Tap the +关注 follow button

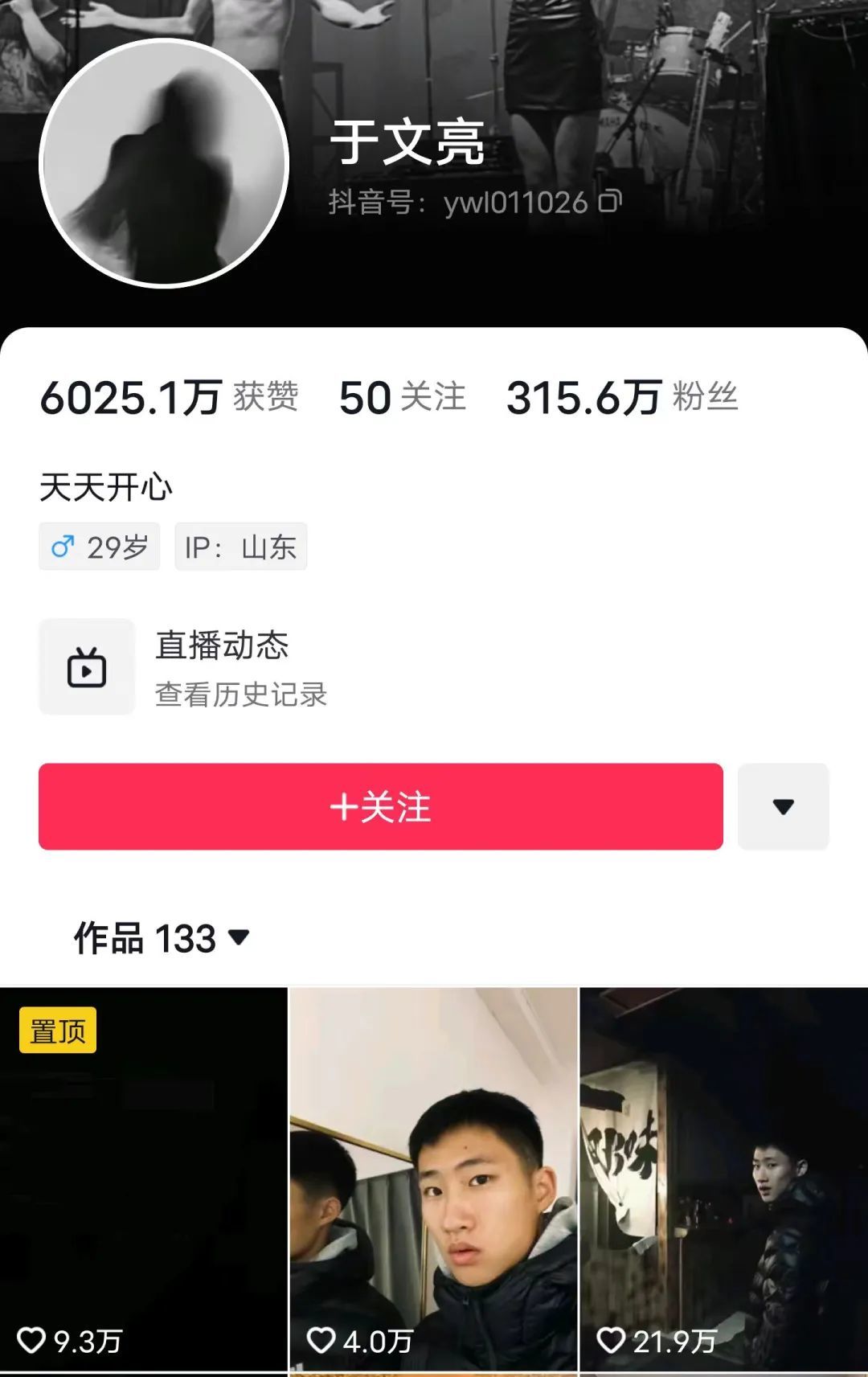coord(380,806)
